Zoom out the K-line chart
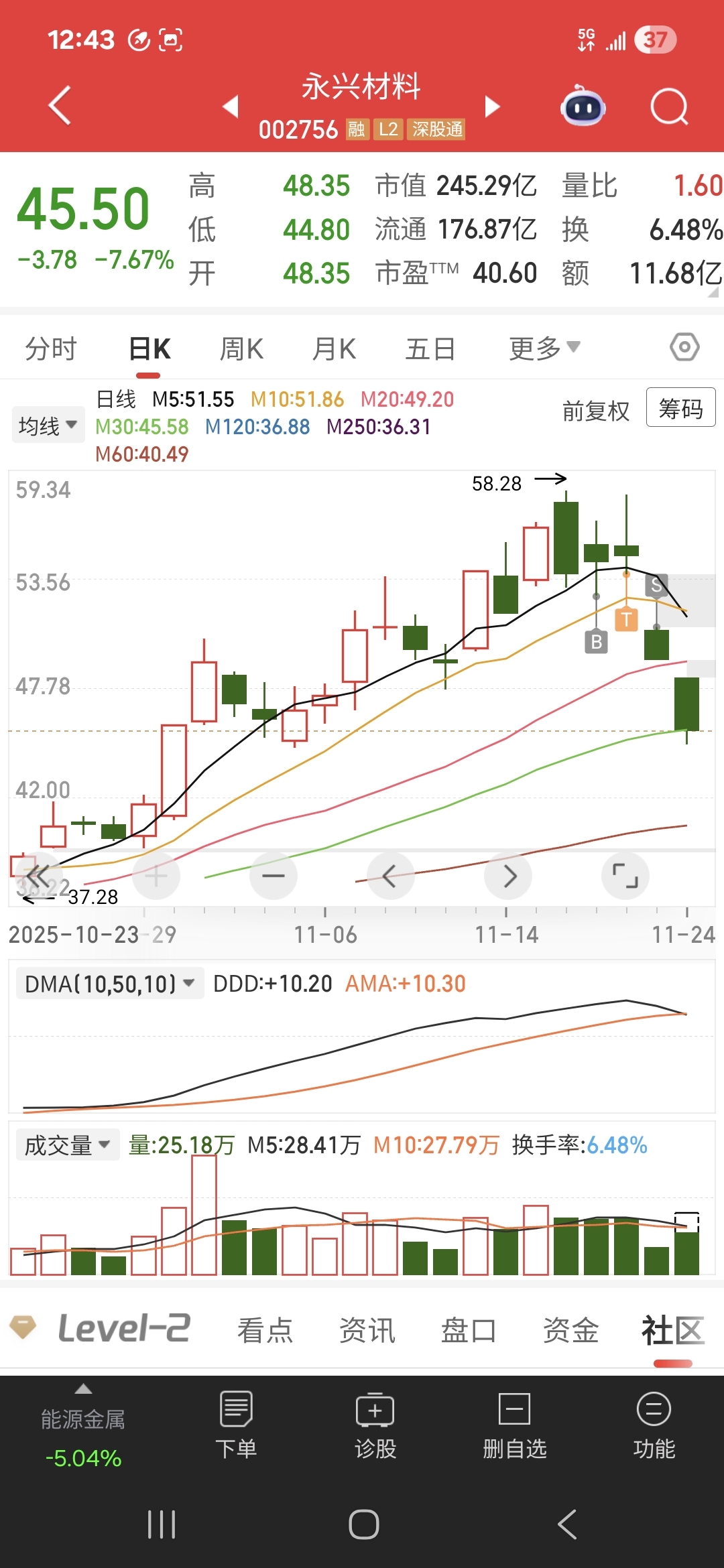Viewport: 724px width, 1568px height. 274,876
